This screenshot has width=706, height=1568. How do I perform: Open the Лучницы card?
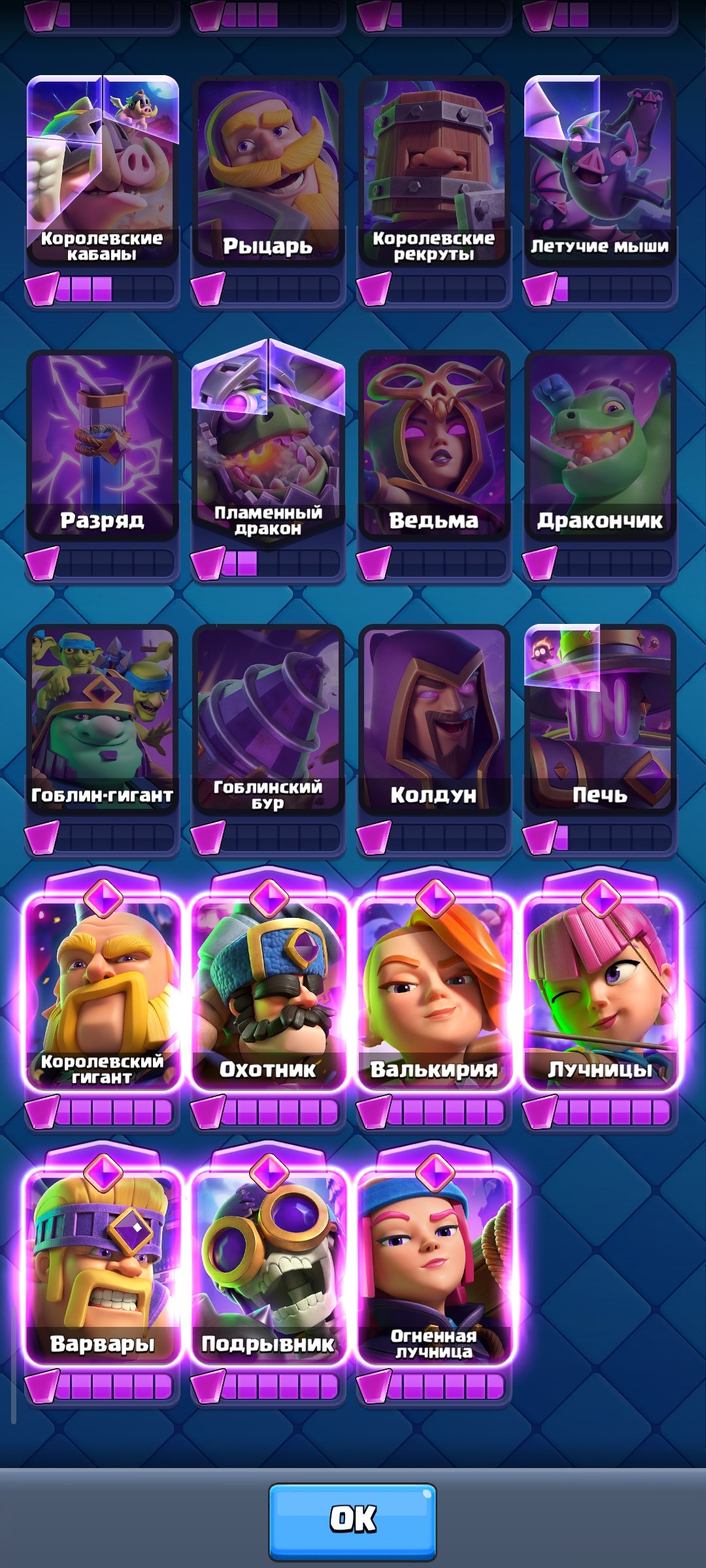(599, 993)
